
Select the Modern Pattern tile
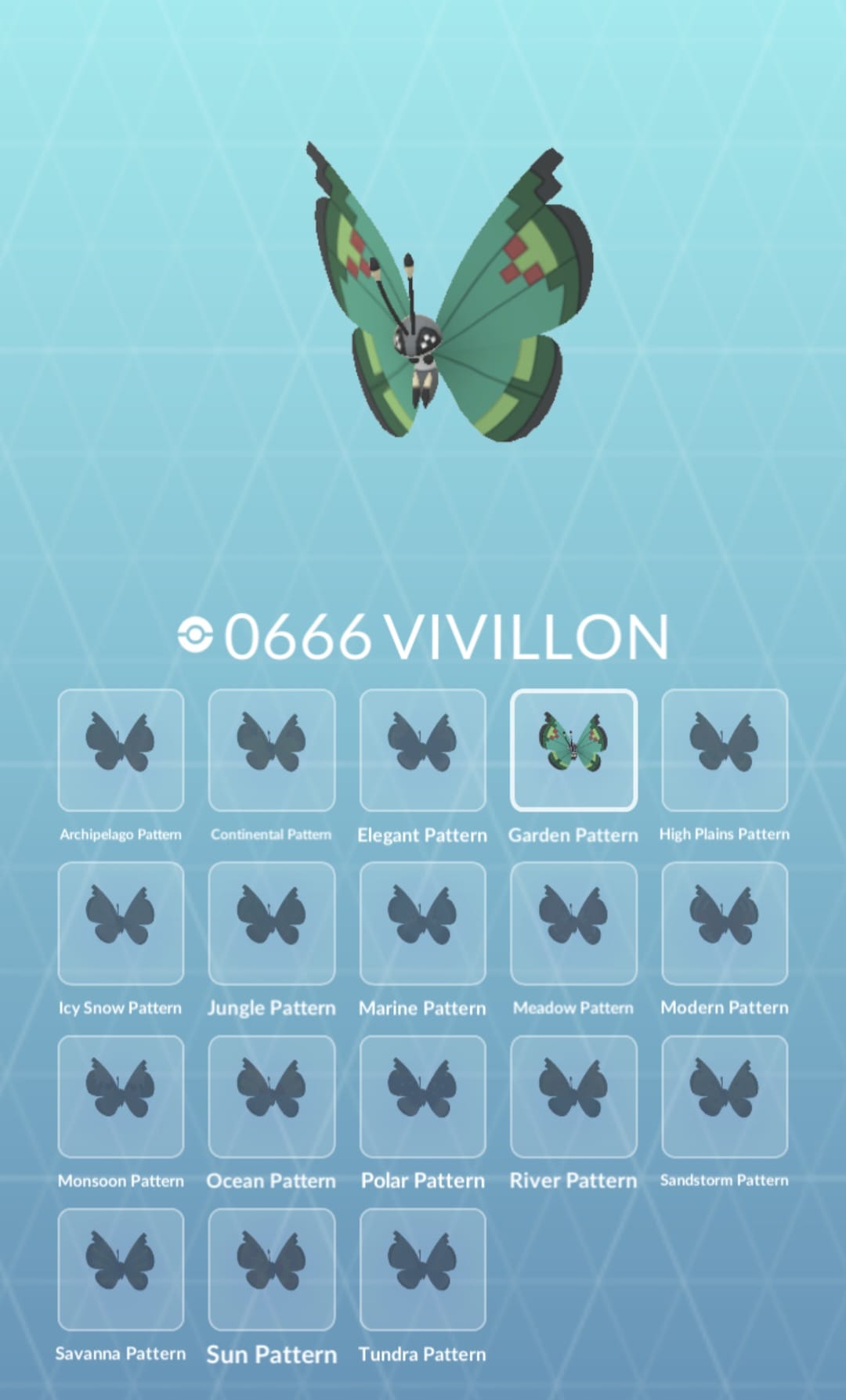click(725, 922)
